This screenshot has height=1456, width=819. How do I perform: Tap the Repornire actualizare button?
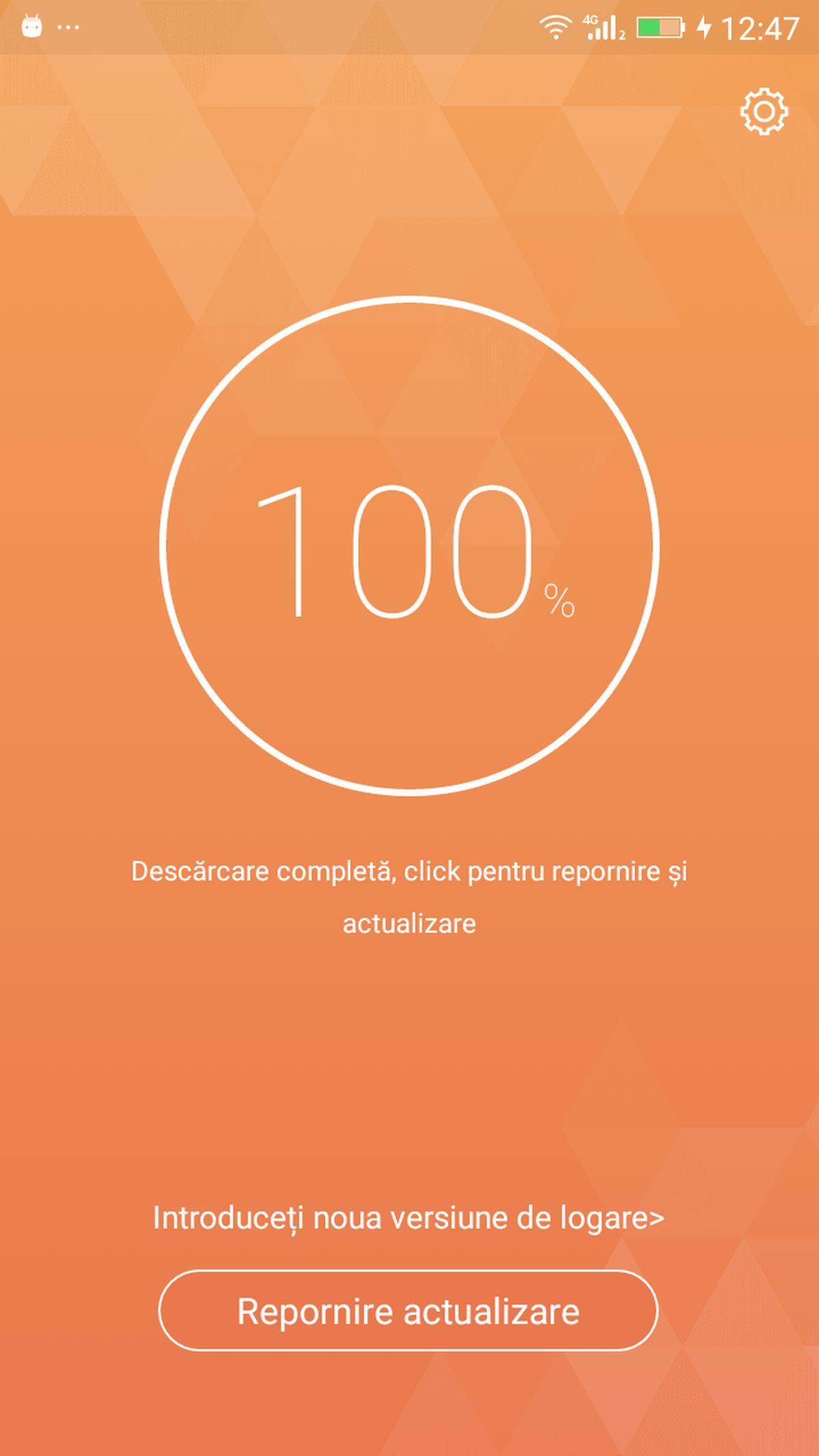coord(408,1311)
